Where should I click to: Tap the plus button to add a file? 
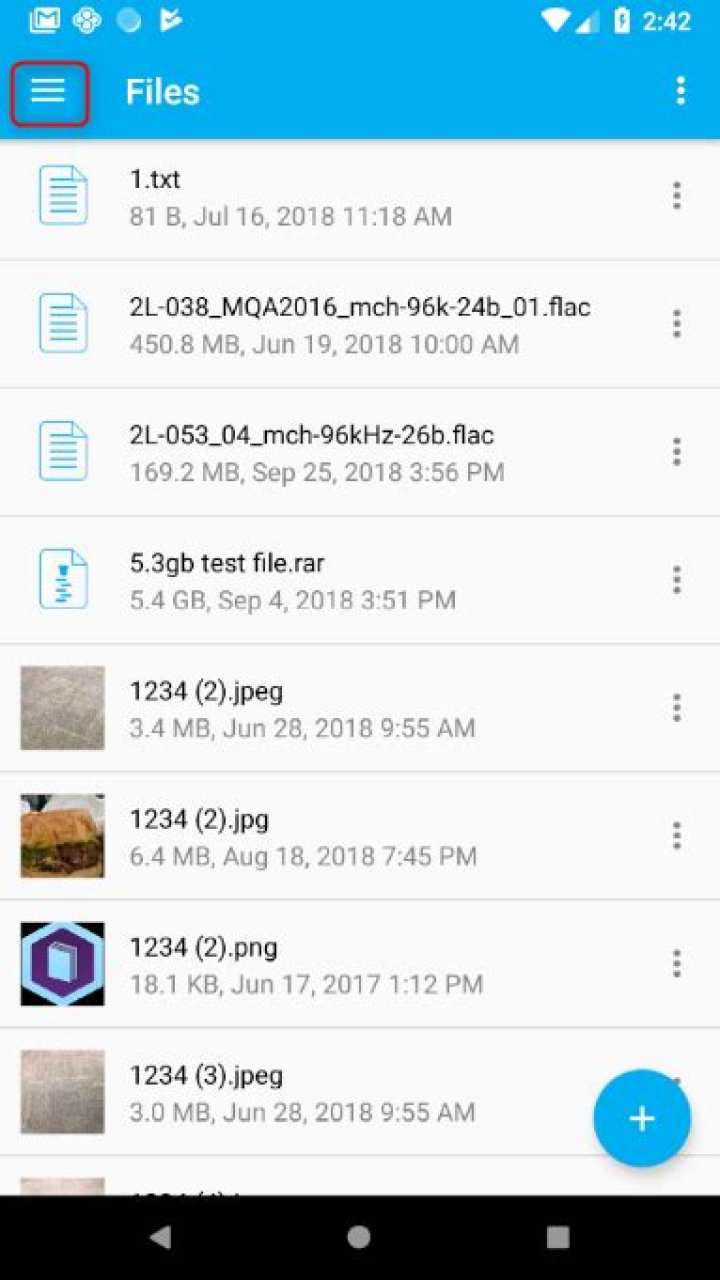[x=641, y=1118]
